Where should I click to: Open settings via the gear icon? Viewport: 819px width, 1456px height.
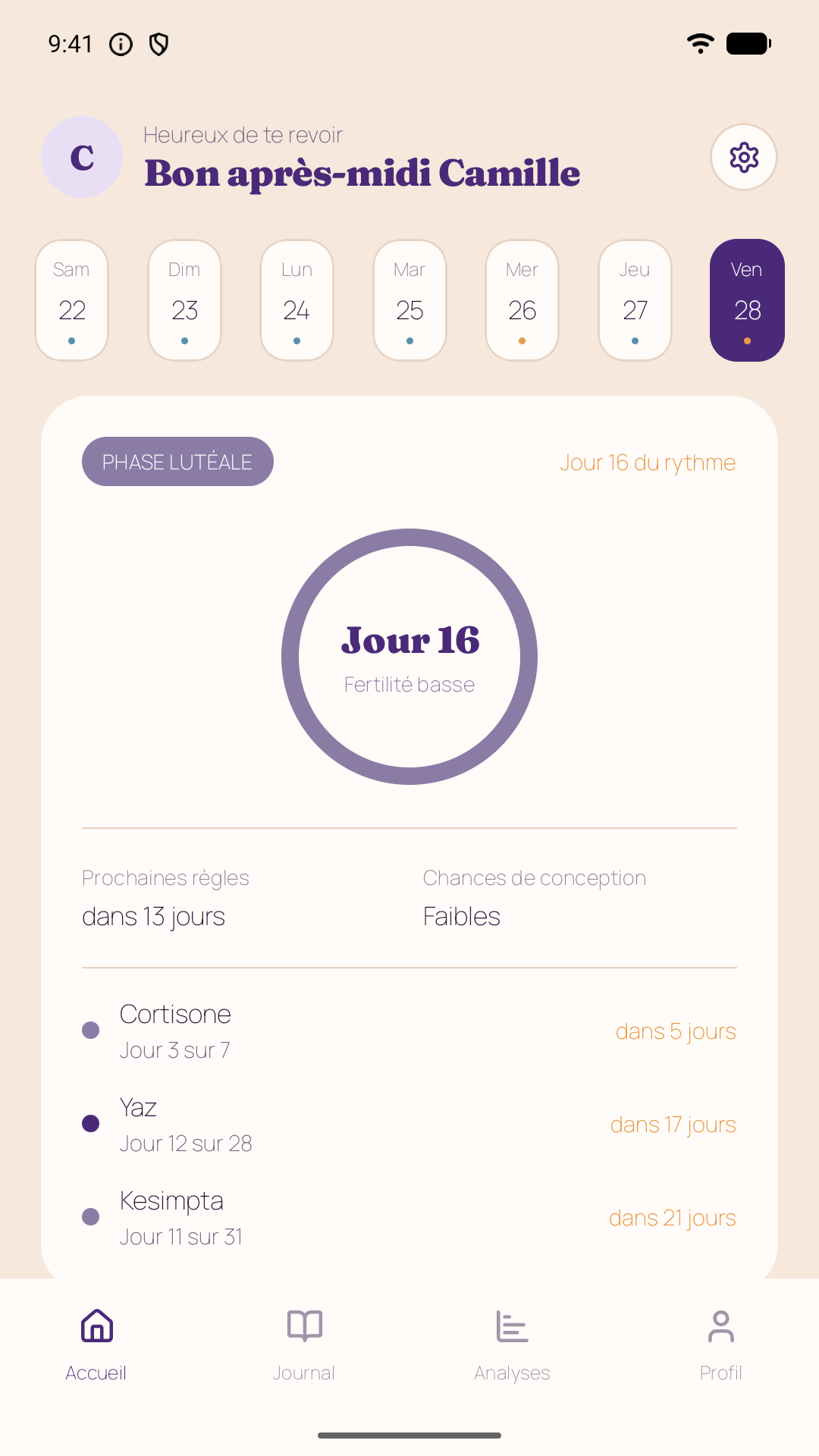pyautogui.click(x=744, y=157)
